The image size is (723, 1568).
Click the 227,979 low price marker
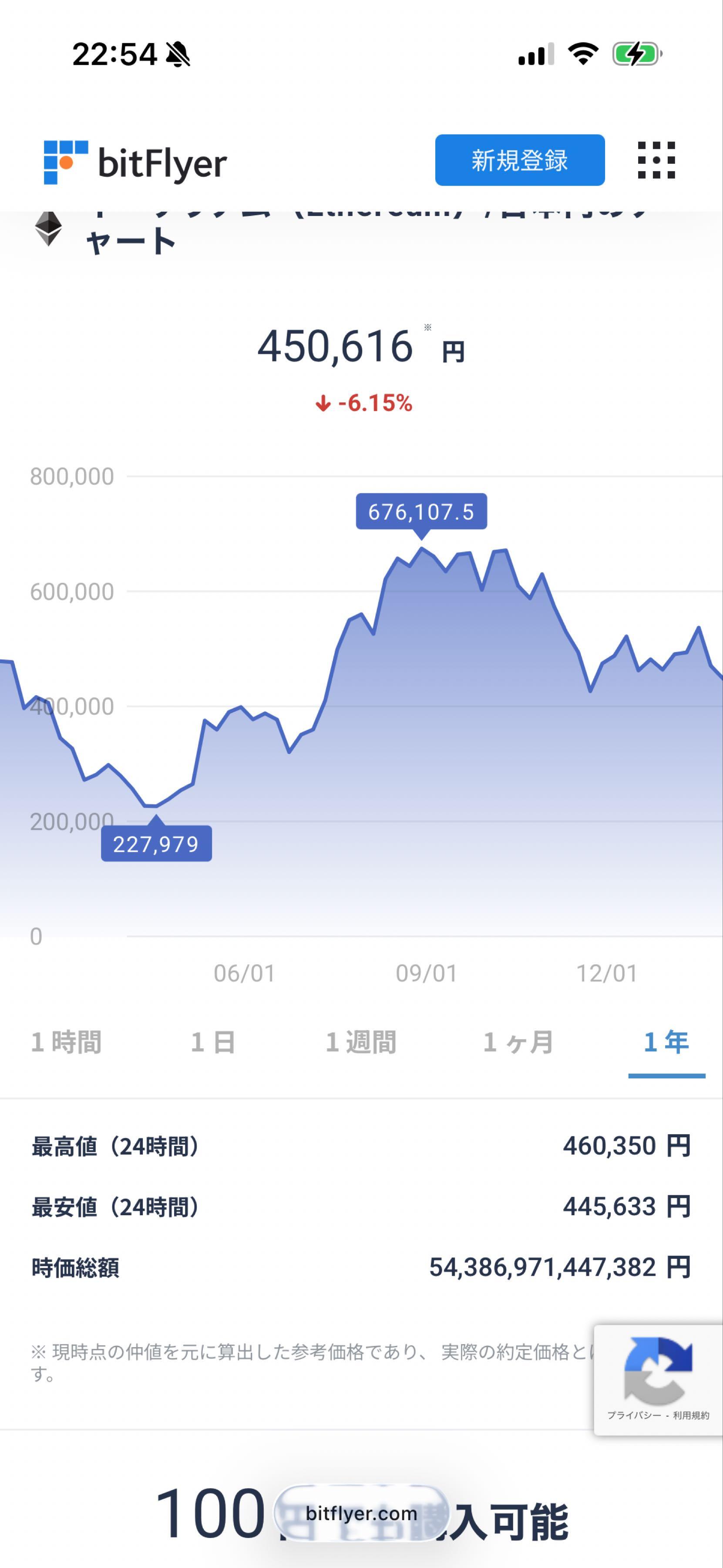[156, 843]
